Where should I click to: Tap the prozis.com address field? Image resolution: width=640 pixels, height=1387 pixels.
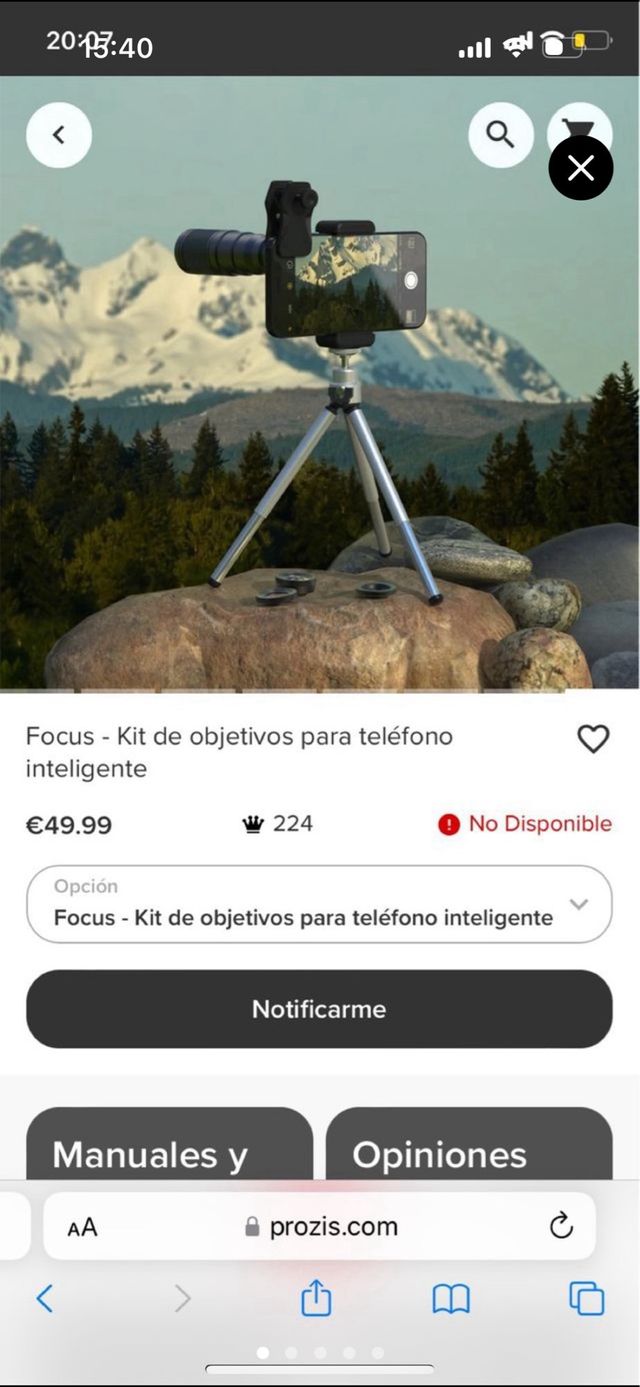pyautogui.click(x=322, y=1227)
